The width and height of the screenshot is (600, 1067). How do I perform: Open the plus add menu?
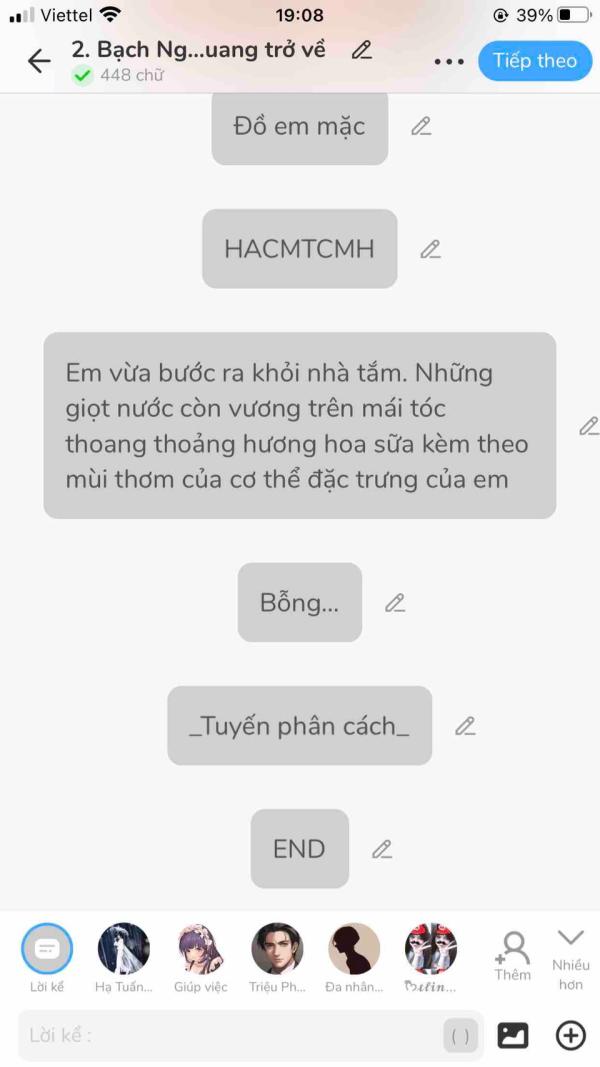pyautogui.click(x=571, y=1036)
